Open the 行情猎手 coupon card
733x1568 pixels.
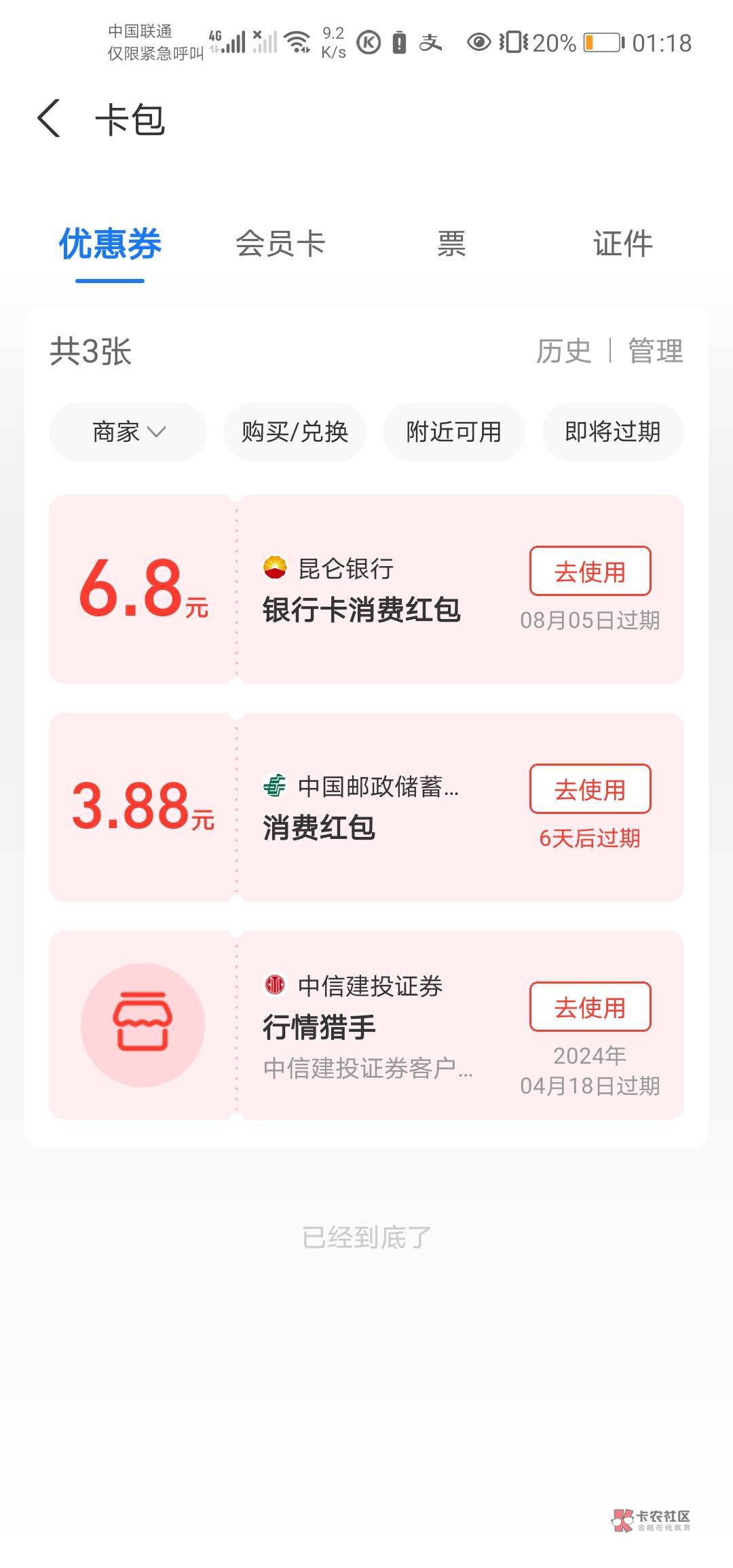pos(366,1025)
